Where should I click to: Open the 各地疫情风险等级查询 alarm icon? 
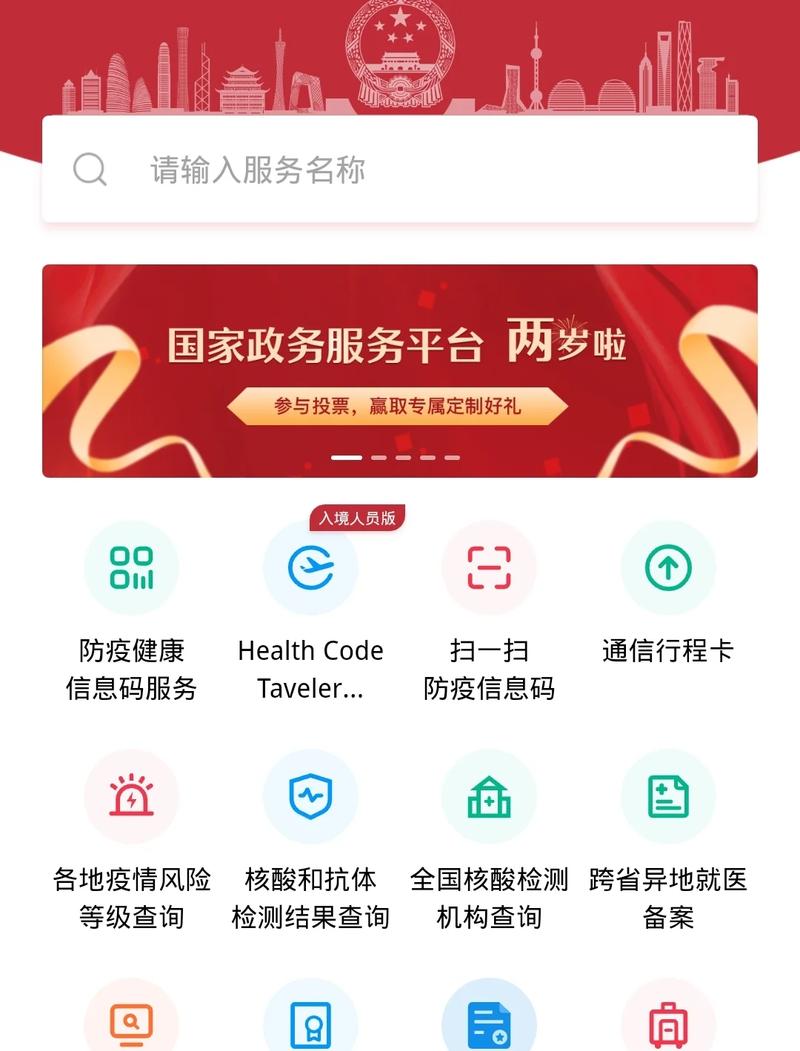pyautogui.click(x=131, y=796)
